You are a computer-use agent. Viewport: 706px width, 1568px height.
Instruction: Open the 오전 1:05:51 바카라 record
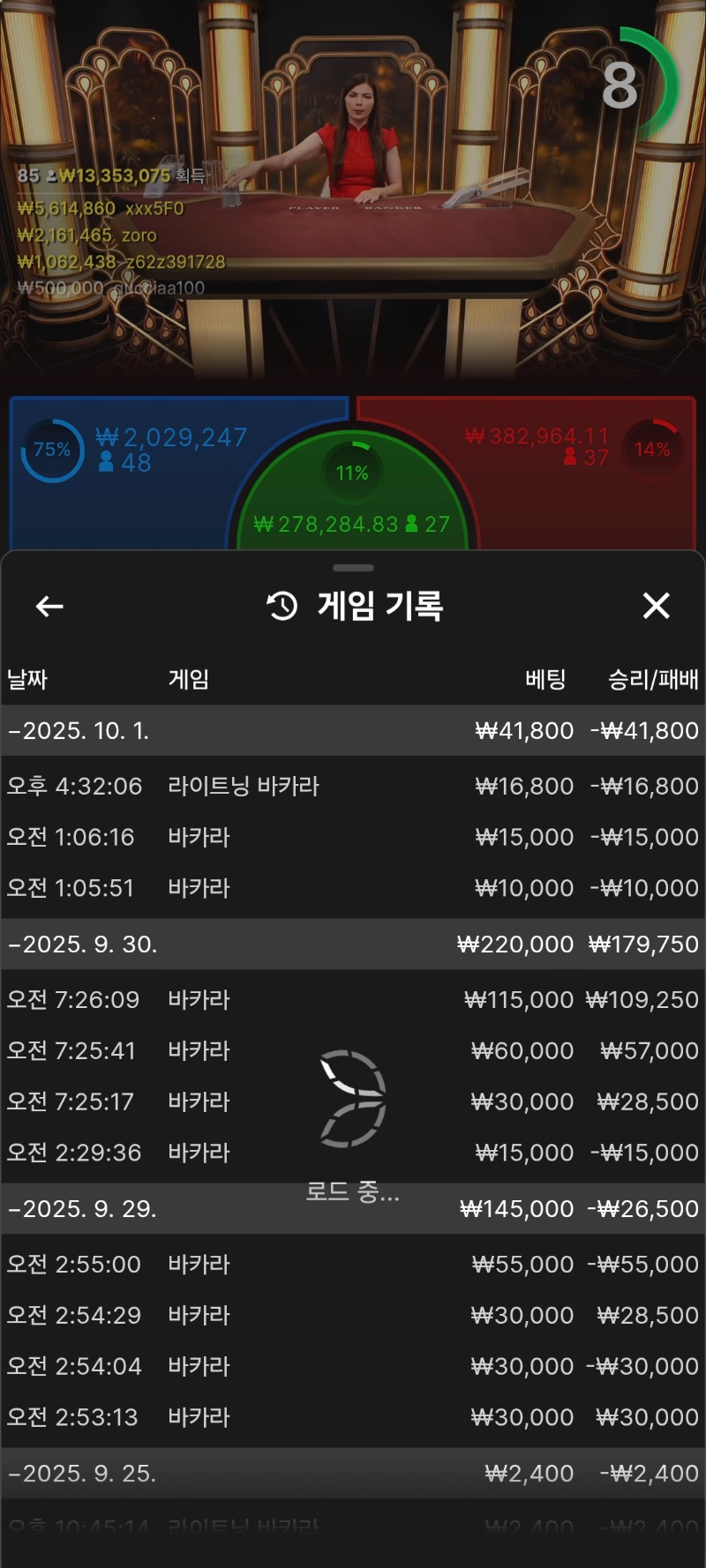tap(353, 888)
